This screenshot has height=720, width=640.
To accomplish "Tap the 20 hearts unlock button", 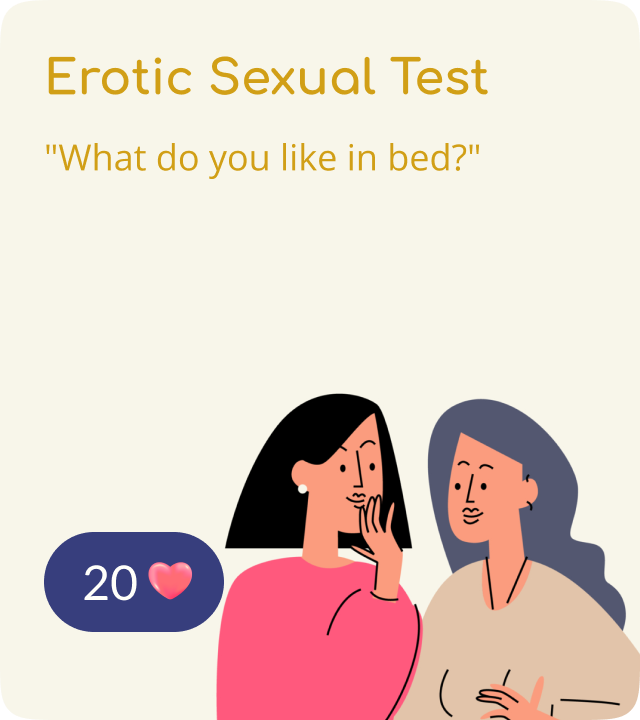I will 134,582.
